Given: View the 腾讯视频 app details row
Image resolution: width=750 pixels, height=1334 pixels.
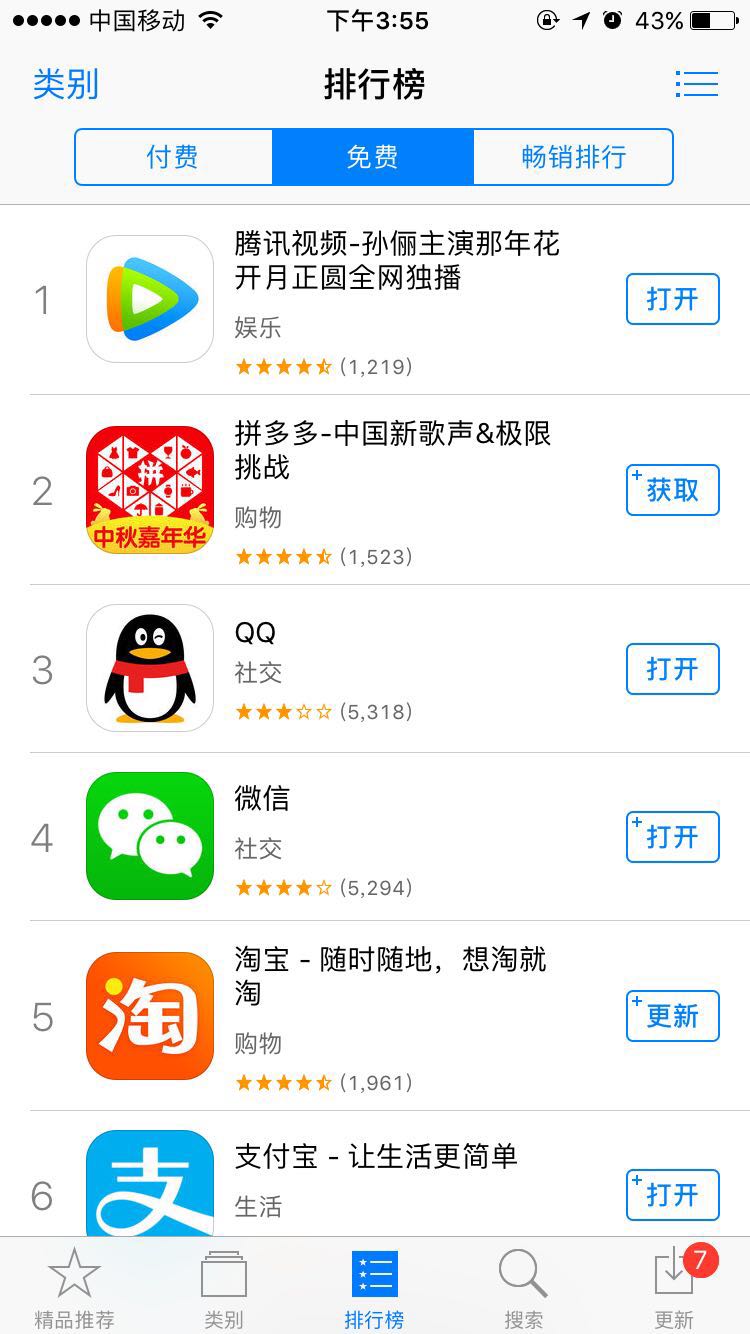Looking at the screenshot, I should coord(375,300).
